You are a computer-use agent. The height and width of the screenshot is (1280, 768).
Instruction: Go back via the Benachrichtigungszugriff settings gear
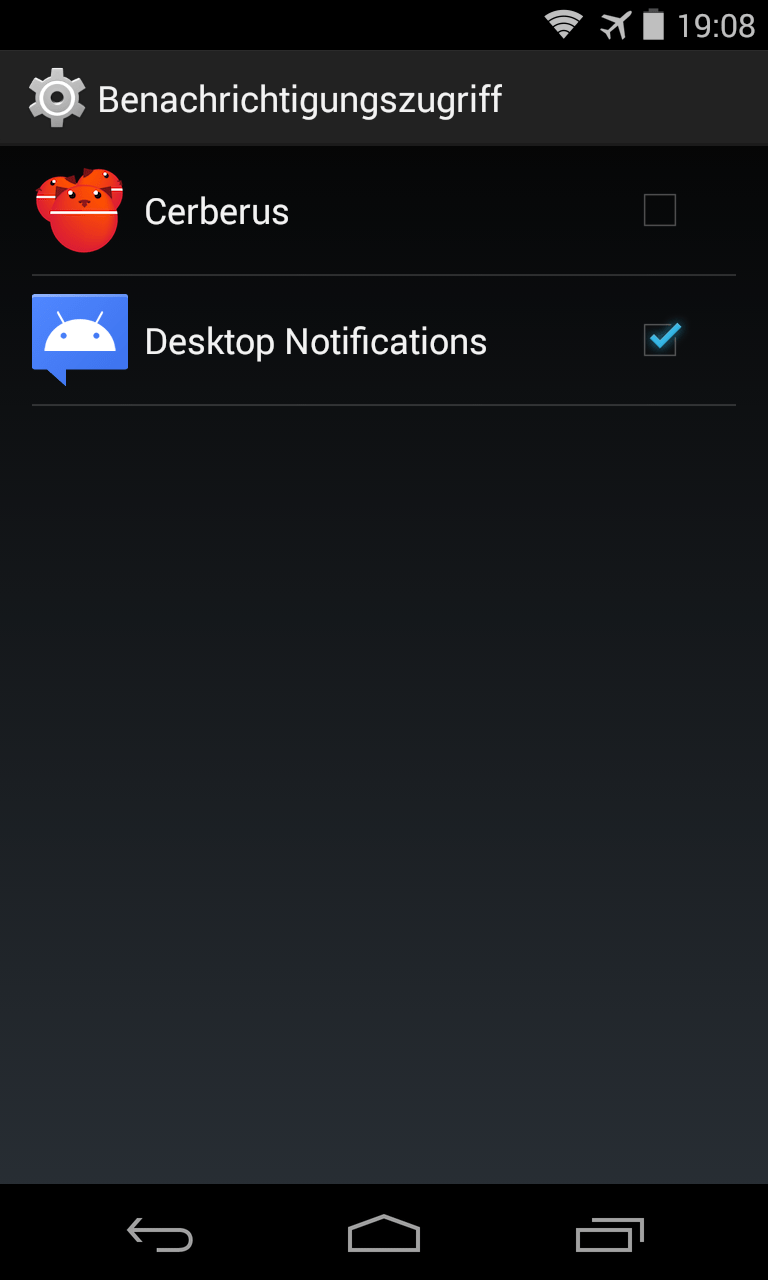pyautogui.click(x=57, y=98)
